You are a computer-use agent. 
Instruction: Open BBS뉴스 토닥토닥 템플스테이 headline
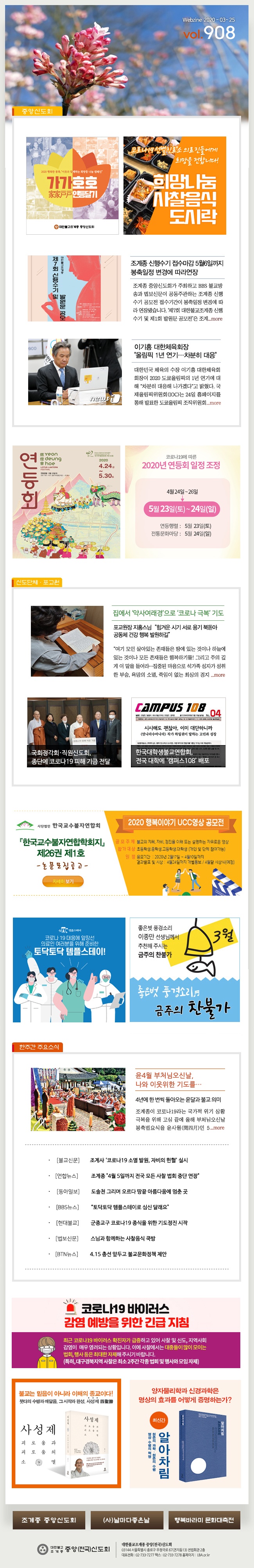tap(129, 1207)
